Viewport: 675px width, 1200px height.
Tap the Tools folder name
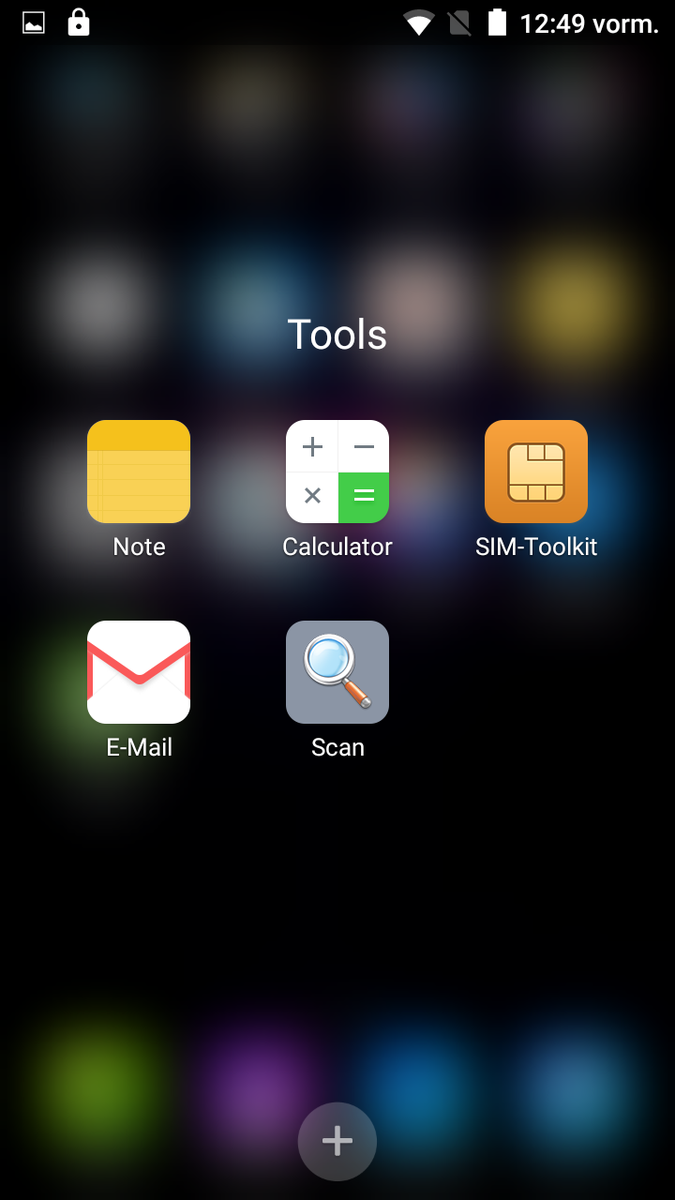337,334
